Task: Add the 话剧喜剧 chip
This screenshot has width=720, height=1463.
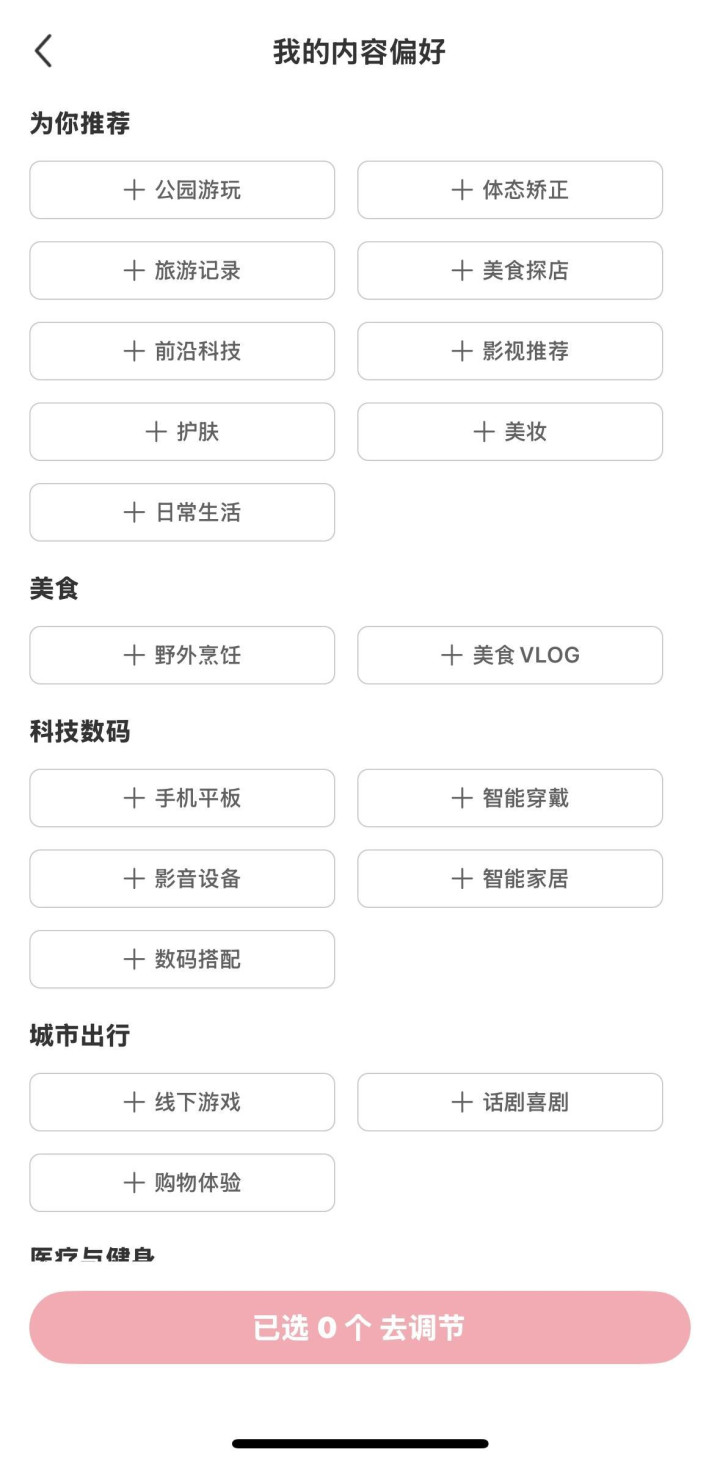Action: click(510, 1103)
